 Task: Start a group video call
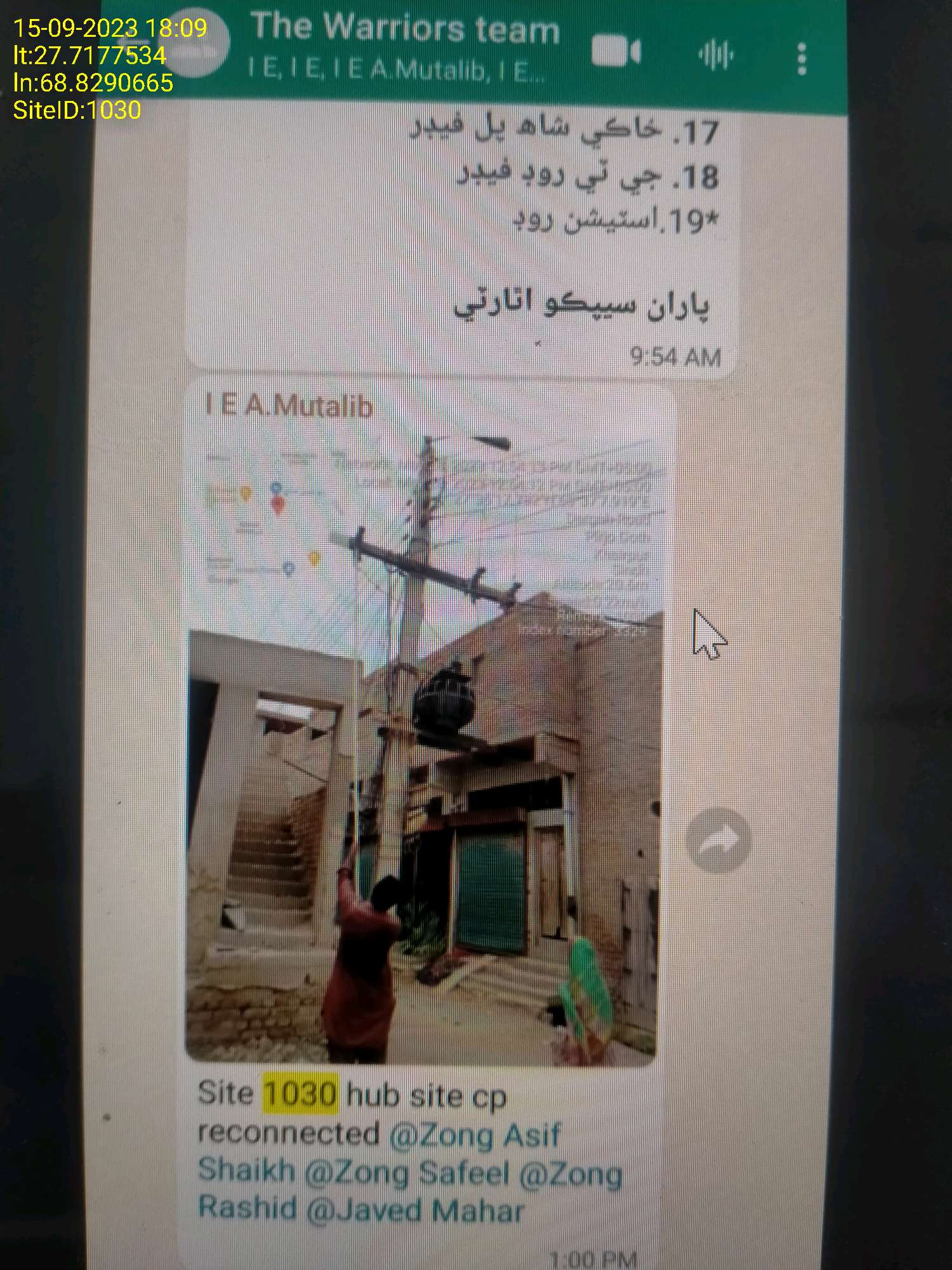click(615, 52)
